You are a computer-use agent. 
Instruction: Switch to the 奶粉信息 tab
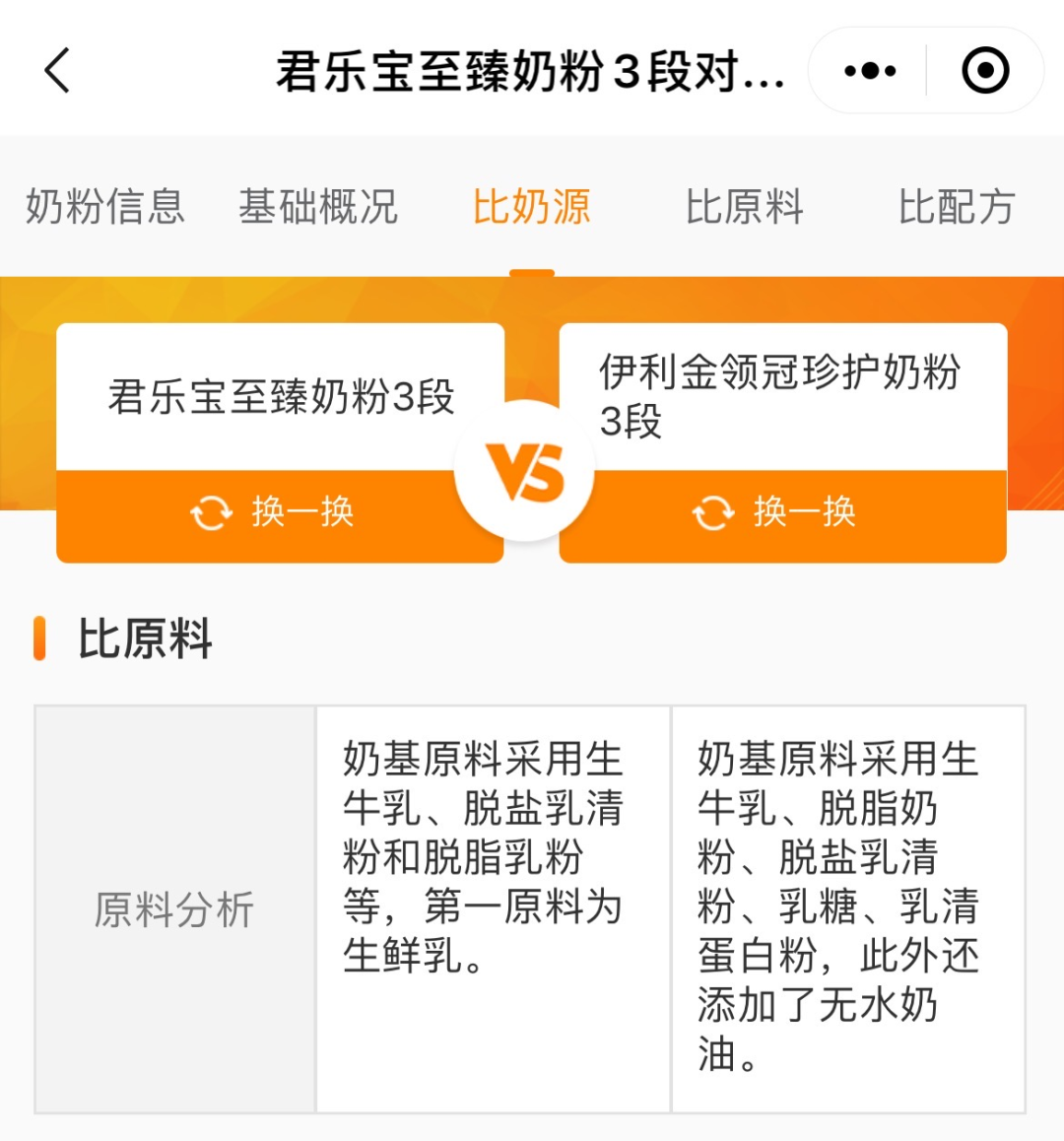coord(103,208)
